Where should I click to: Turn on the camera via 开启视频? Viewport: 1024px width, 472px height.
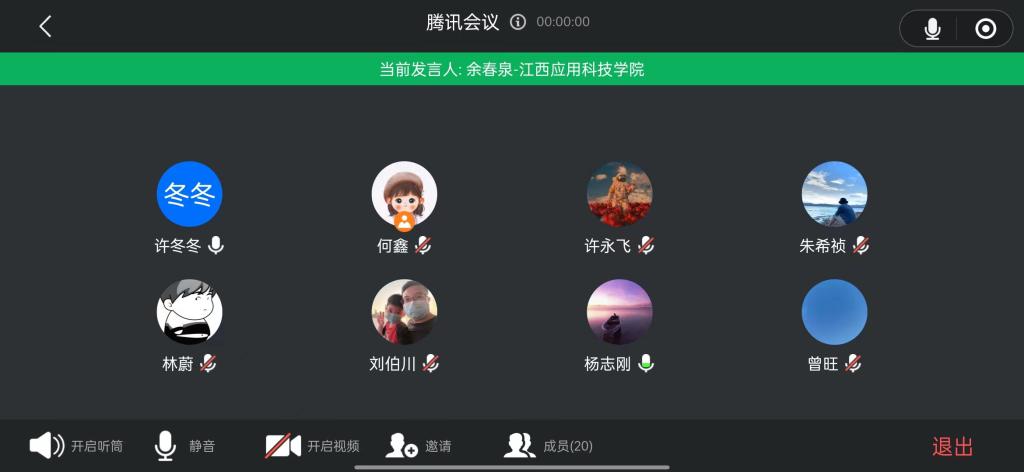(x=312, y=446)
